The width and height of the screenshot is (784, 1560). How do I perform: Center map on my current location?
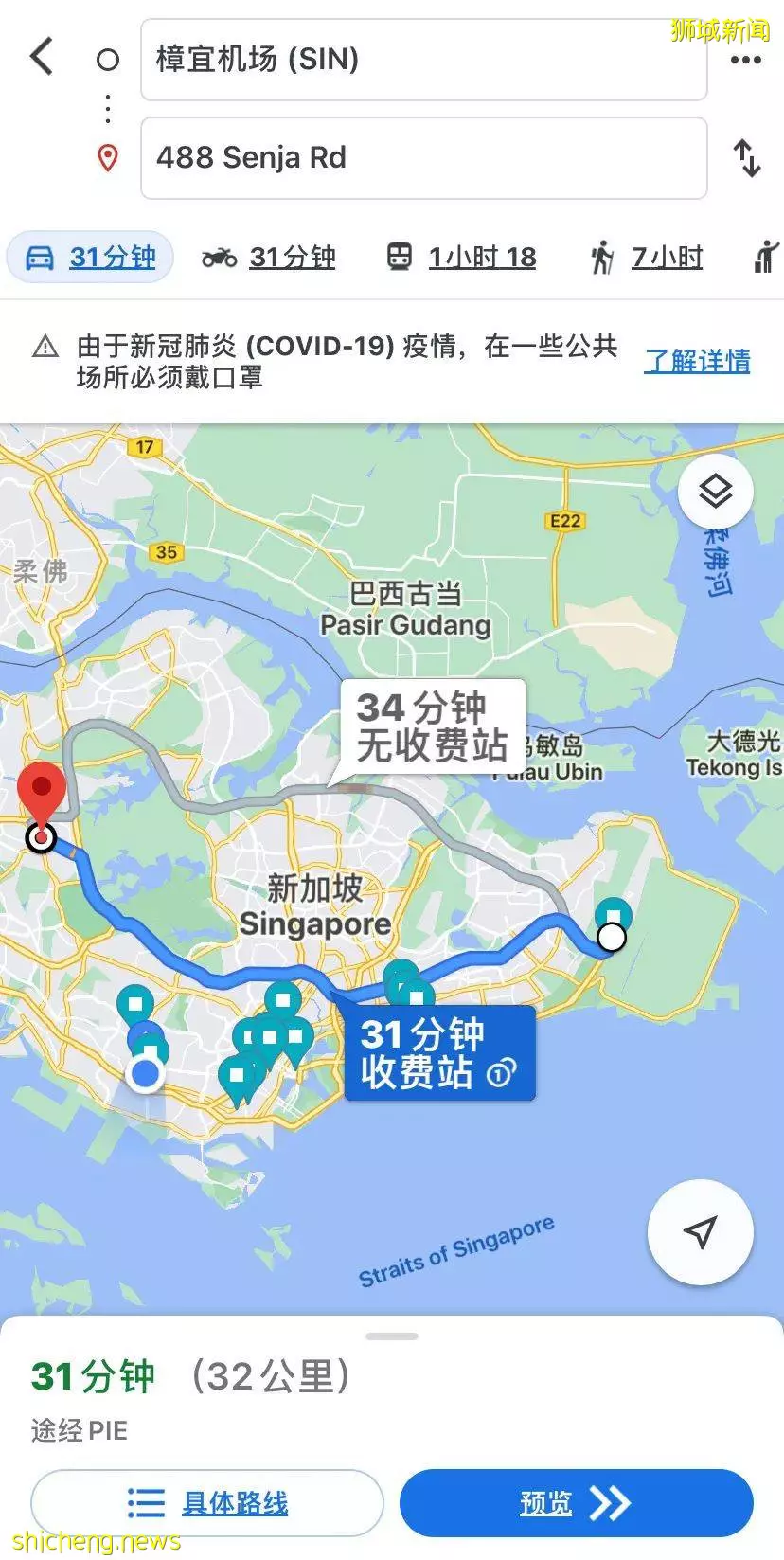point(700,1231)
